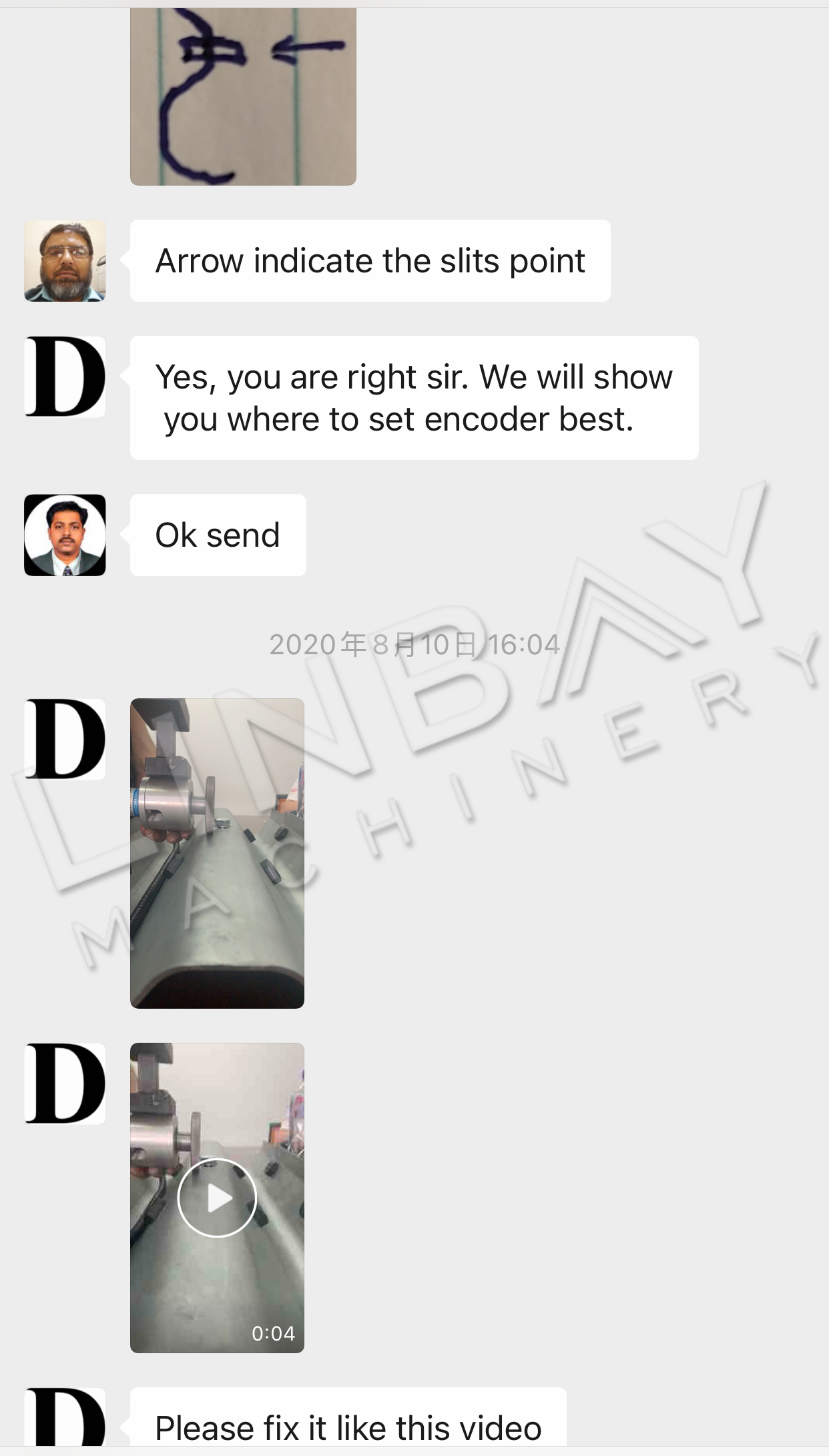Open D avatar beside 'Yes, you are right sir'
The image size is (829, 1456).
pyautogui.click(x=65, y=377)
